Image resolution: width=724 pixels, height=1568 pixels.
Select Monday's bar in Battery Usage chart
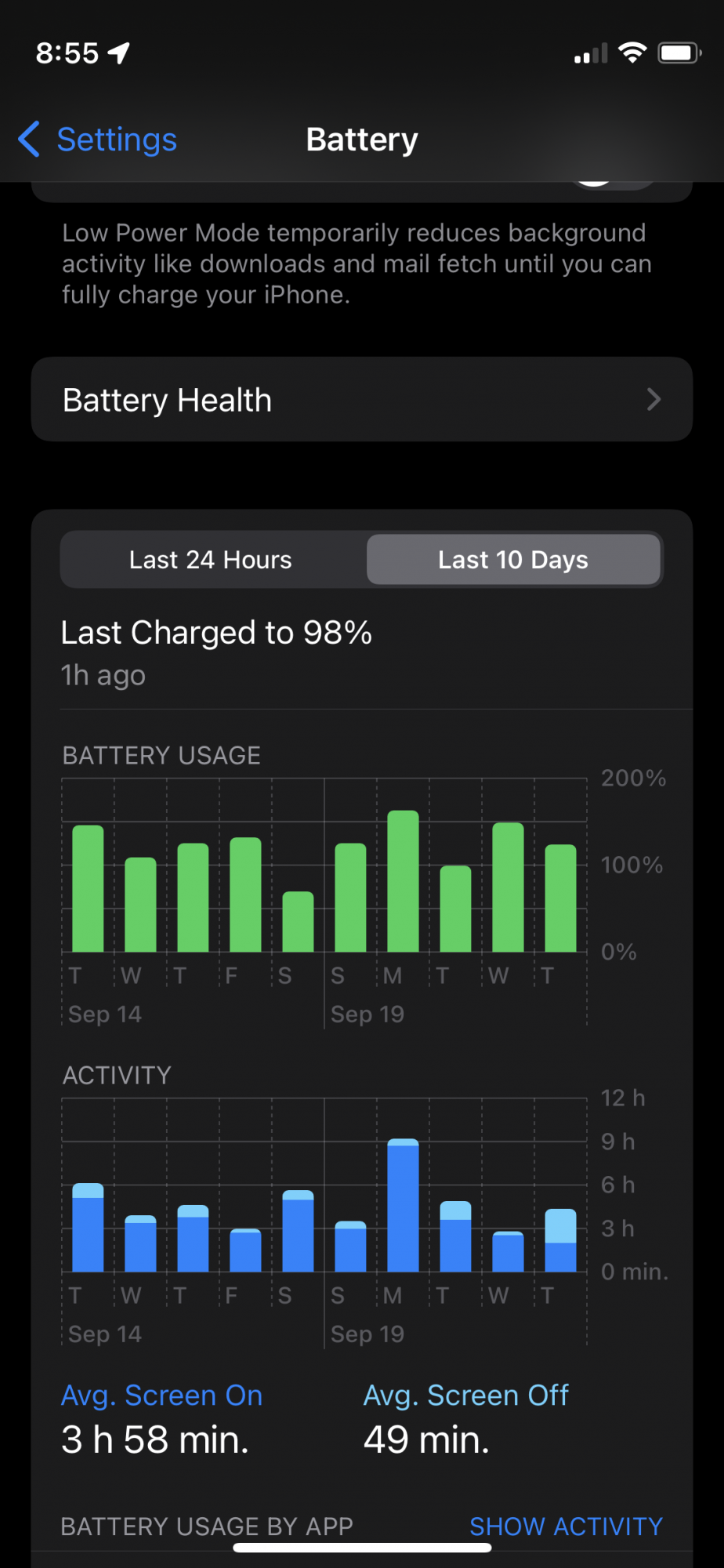point(403,881)
